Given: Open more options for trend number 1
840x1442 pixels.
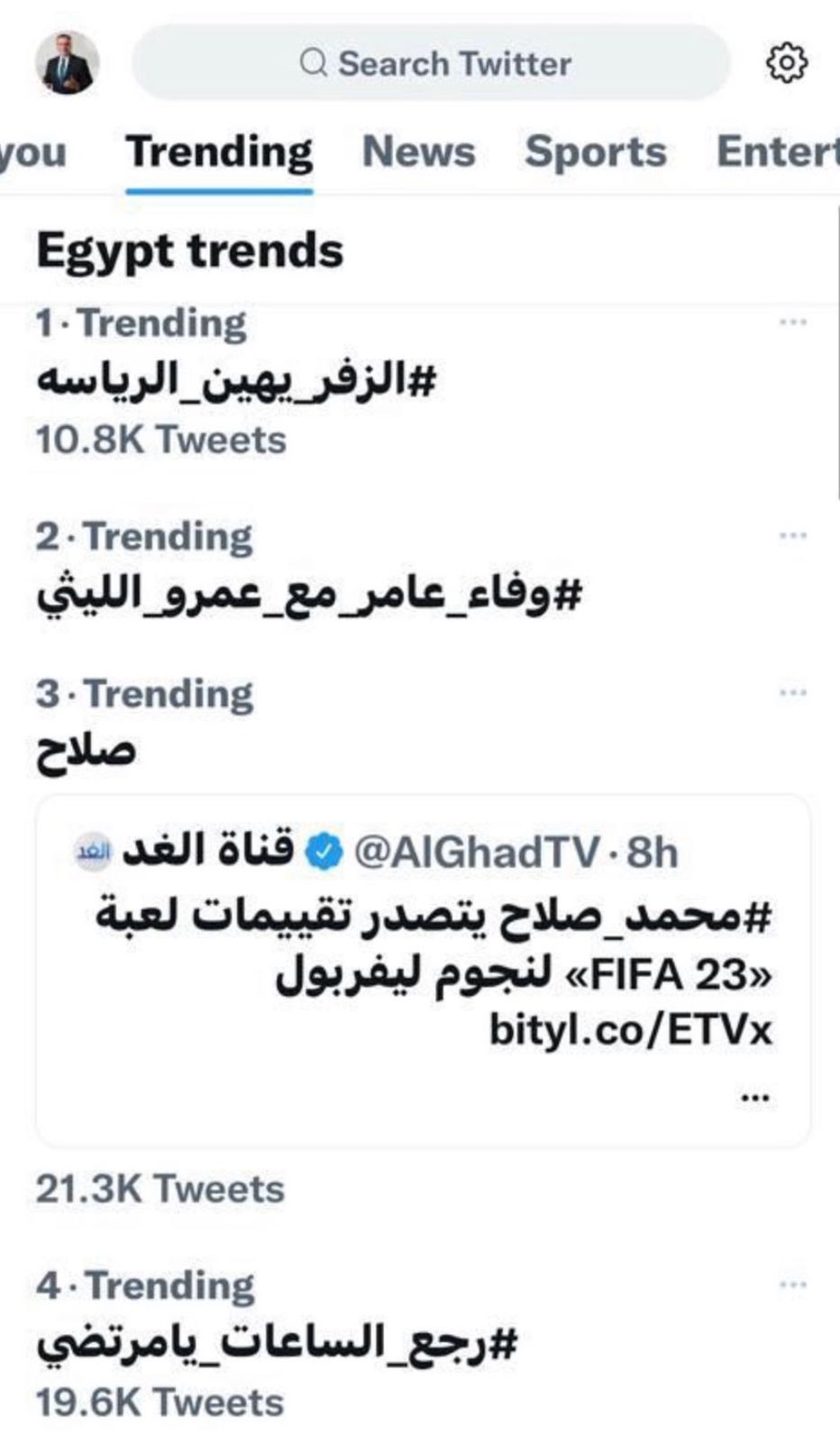Looking at the screenshot, I should point(792,323).
